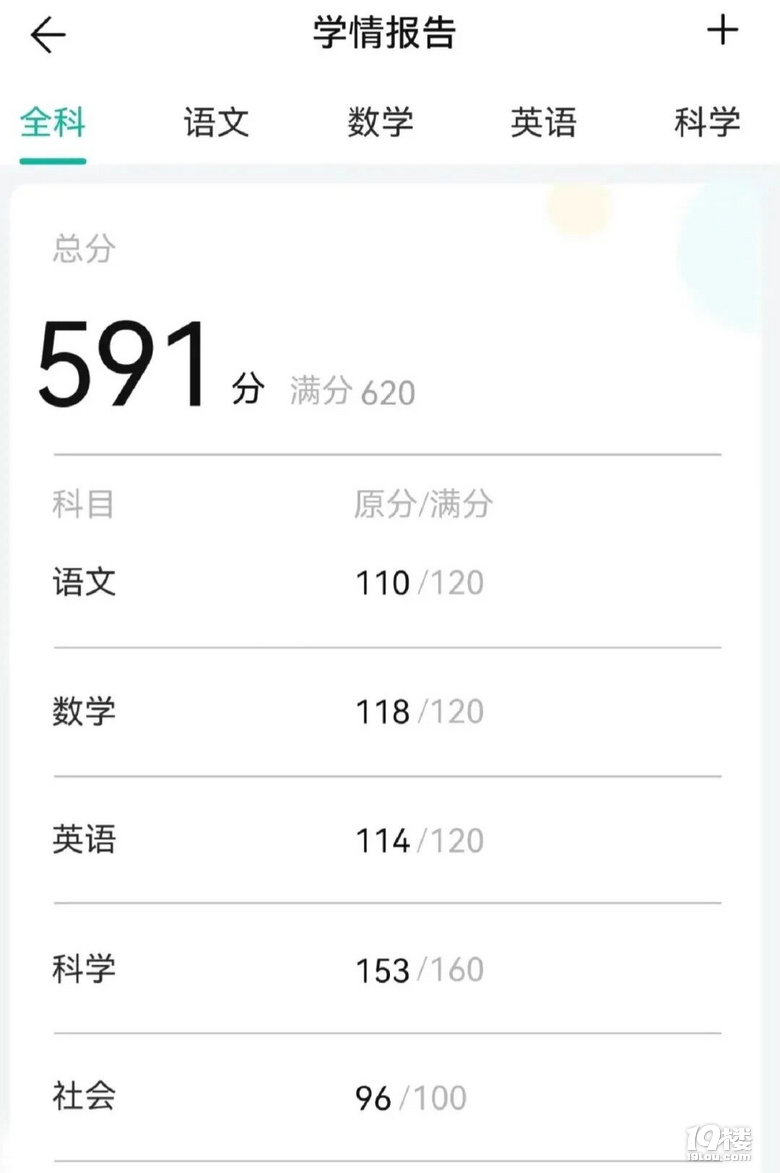Open the 数学 tab
Image resolution: width=780 pixels, height=1173 pixels.
click(x=380, y=123)
